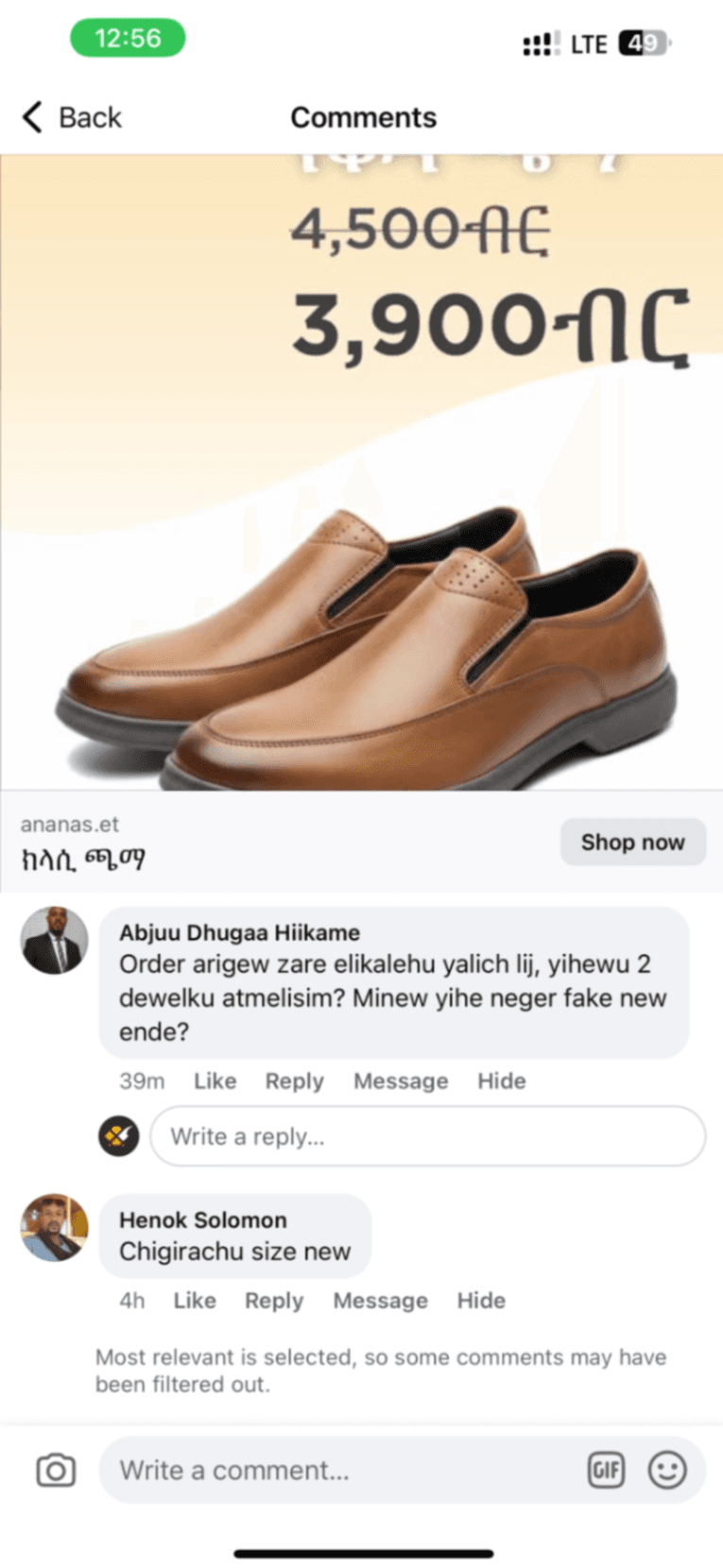Reply to Abjuu Dhugaa Hiikame's comment
The image size is (723, 1568).
click(294, 1081)
